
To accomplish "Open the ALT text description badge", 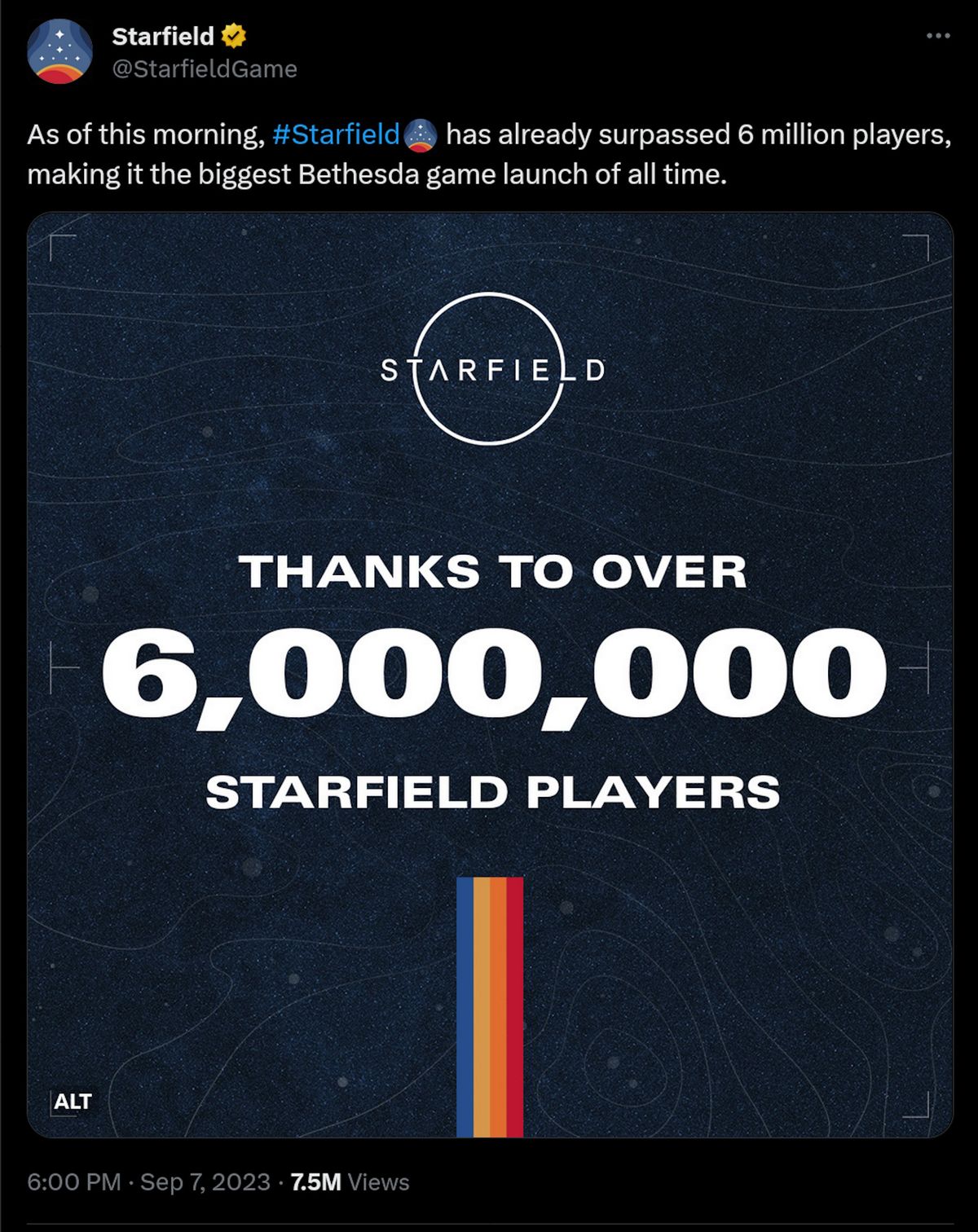I will point(72,1102).
